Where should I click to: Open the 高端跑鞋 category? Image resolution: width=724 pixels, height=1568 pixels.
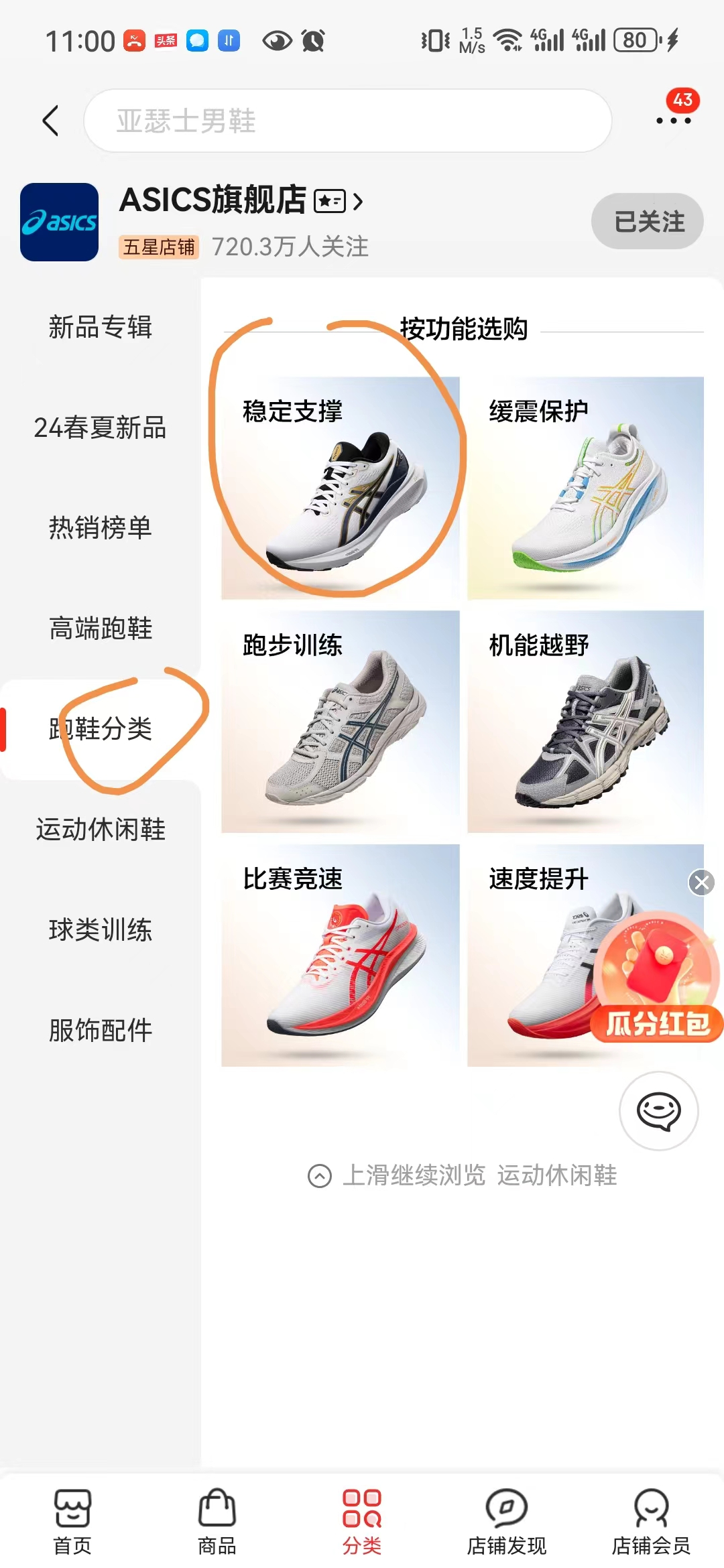coord(101,629)
